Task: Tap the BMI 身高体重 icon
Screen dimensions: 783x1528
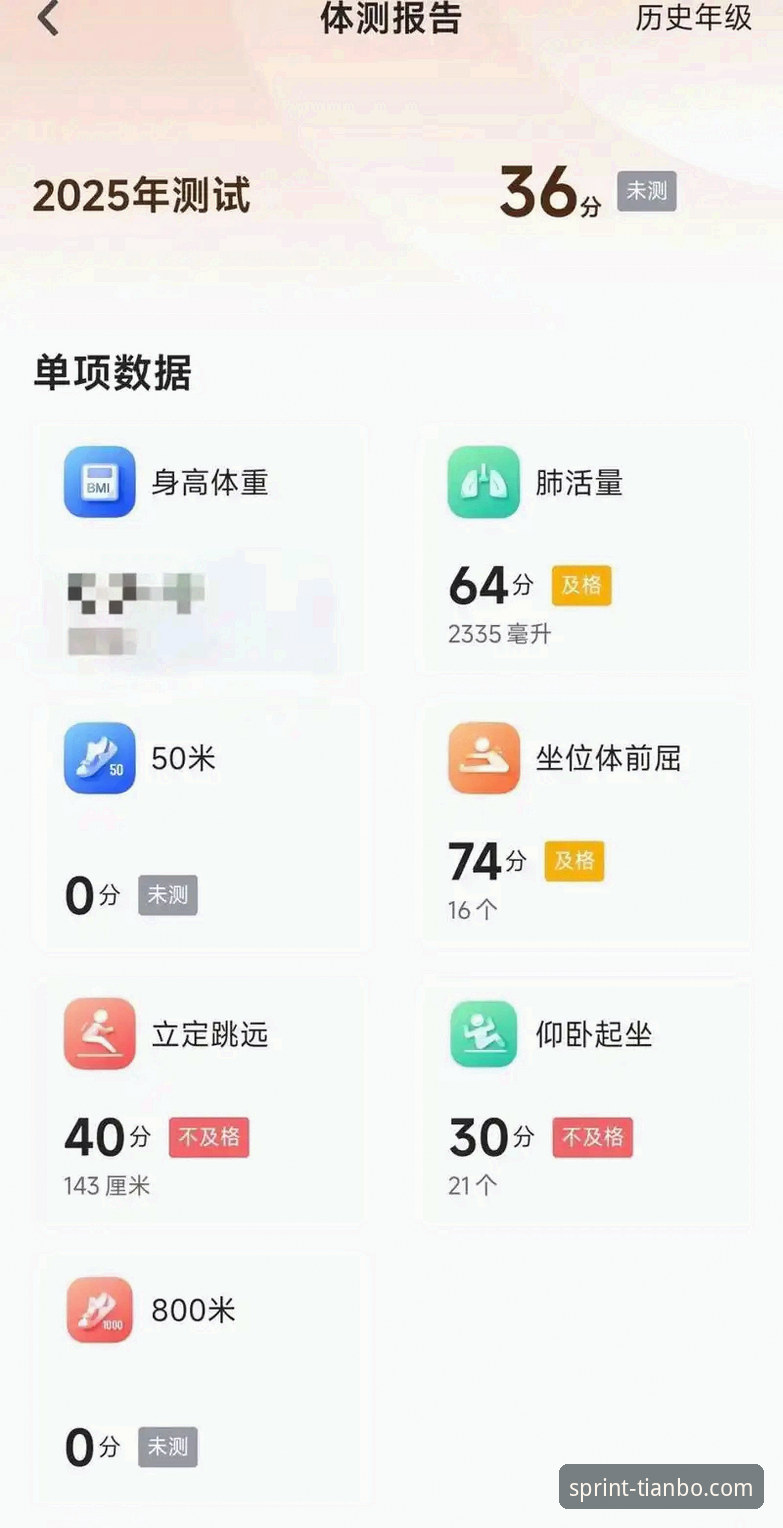Action: 98,482
